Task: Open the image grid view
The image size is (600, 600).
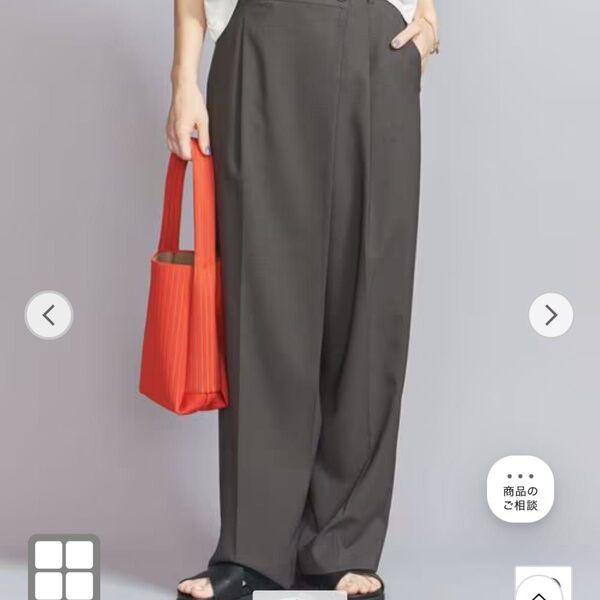Action: click(x=64, y=570)
